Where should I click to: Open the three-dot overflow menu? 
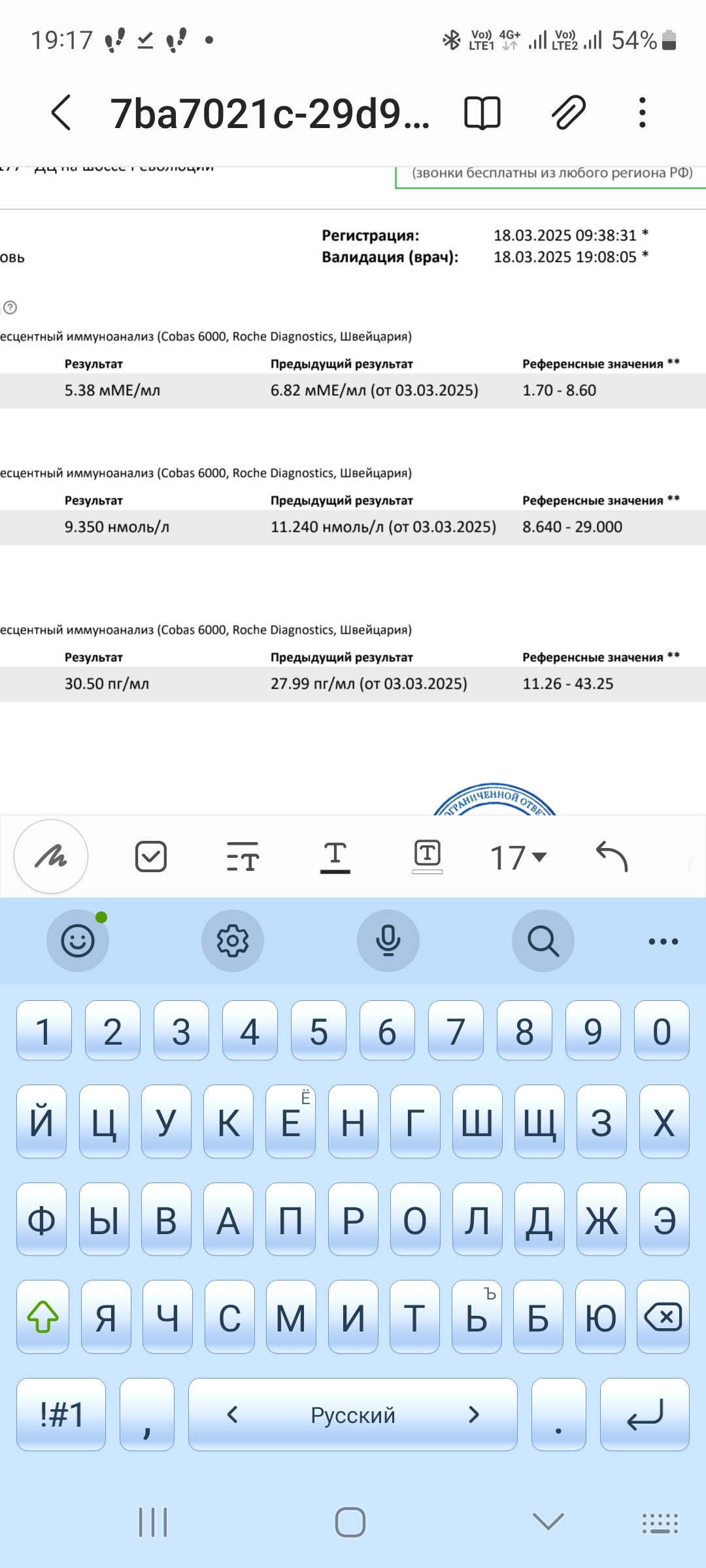[643, 112]
